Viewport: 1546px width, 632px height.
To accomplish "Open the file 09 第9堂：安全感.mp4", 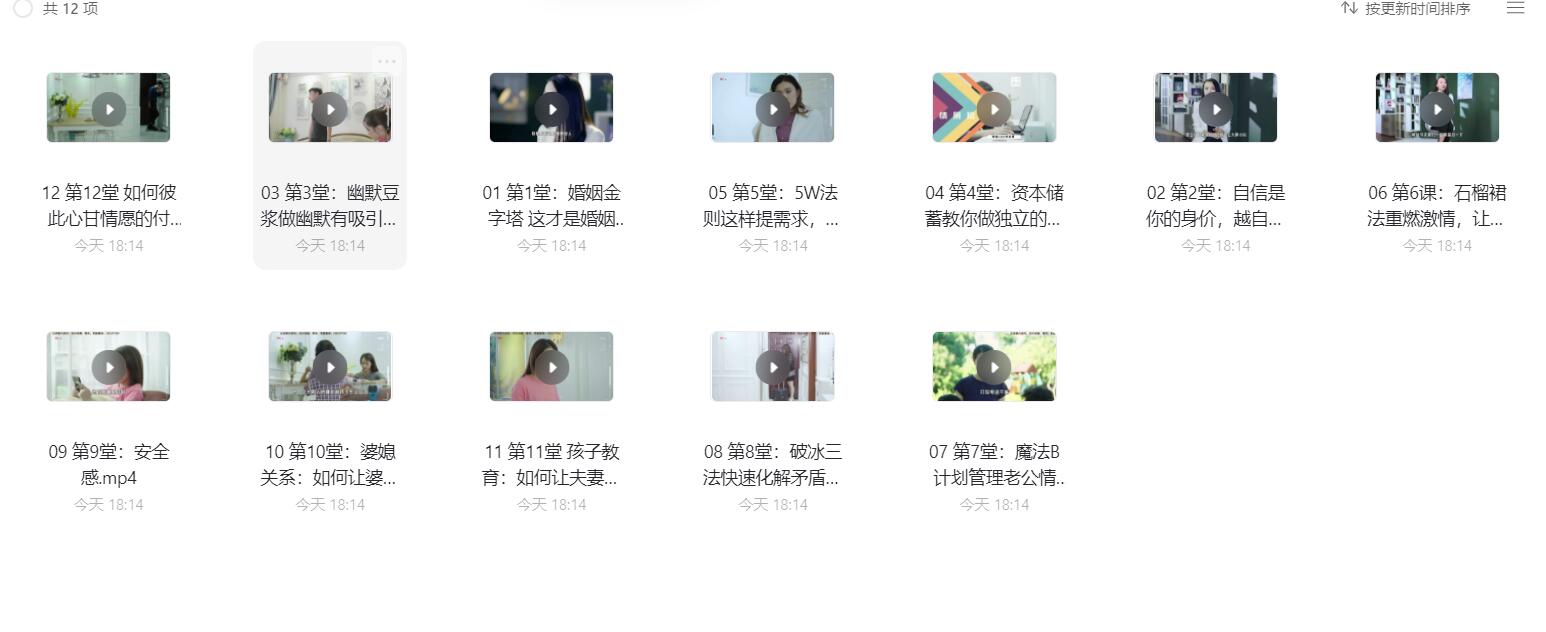I will click(x=109, y=367).
